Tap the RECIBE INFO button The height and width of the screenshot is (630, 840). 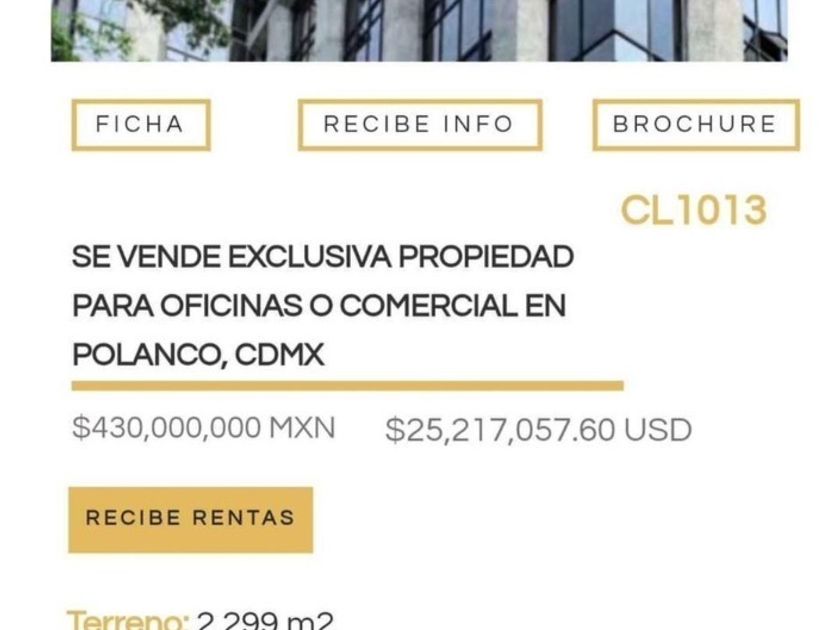[419, 125]
